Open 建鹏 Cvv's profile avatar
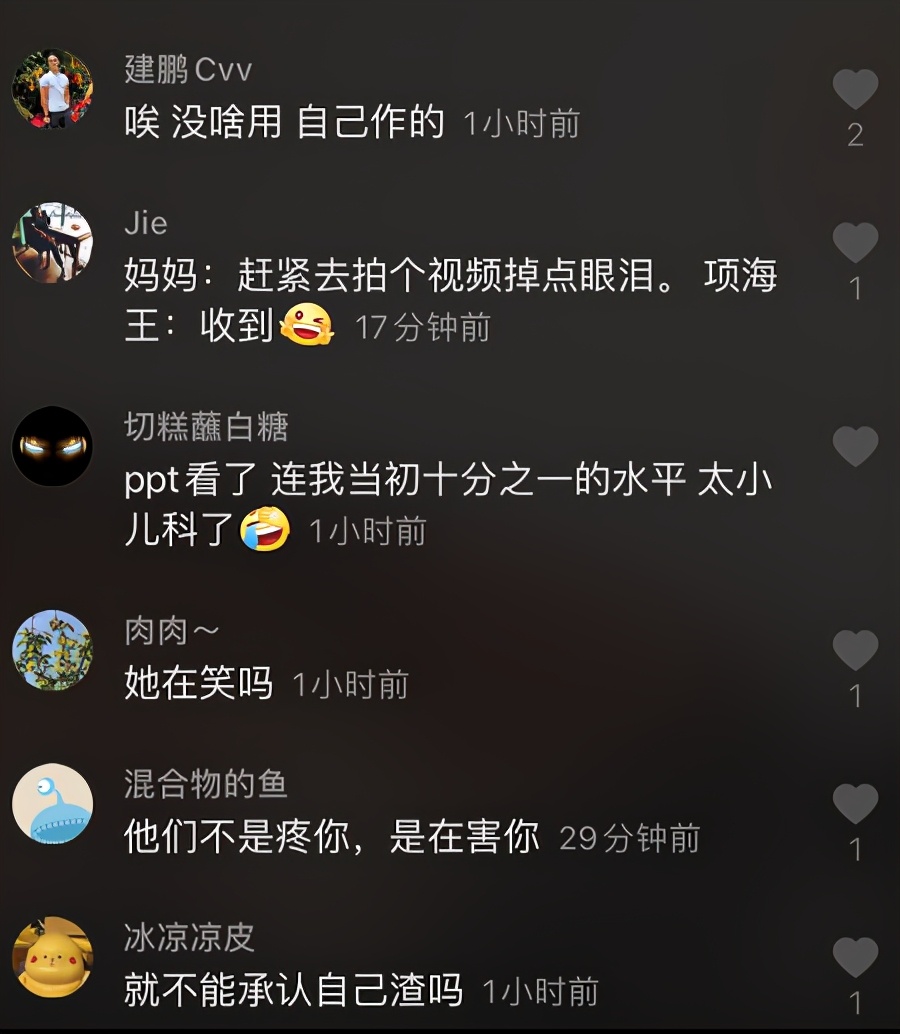The height and width of the screenshot is (1034, 900). [52, 90]
